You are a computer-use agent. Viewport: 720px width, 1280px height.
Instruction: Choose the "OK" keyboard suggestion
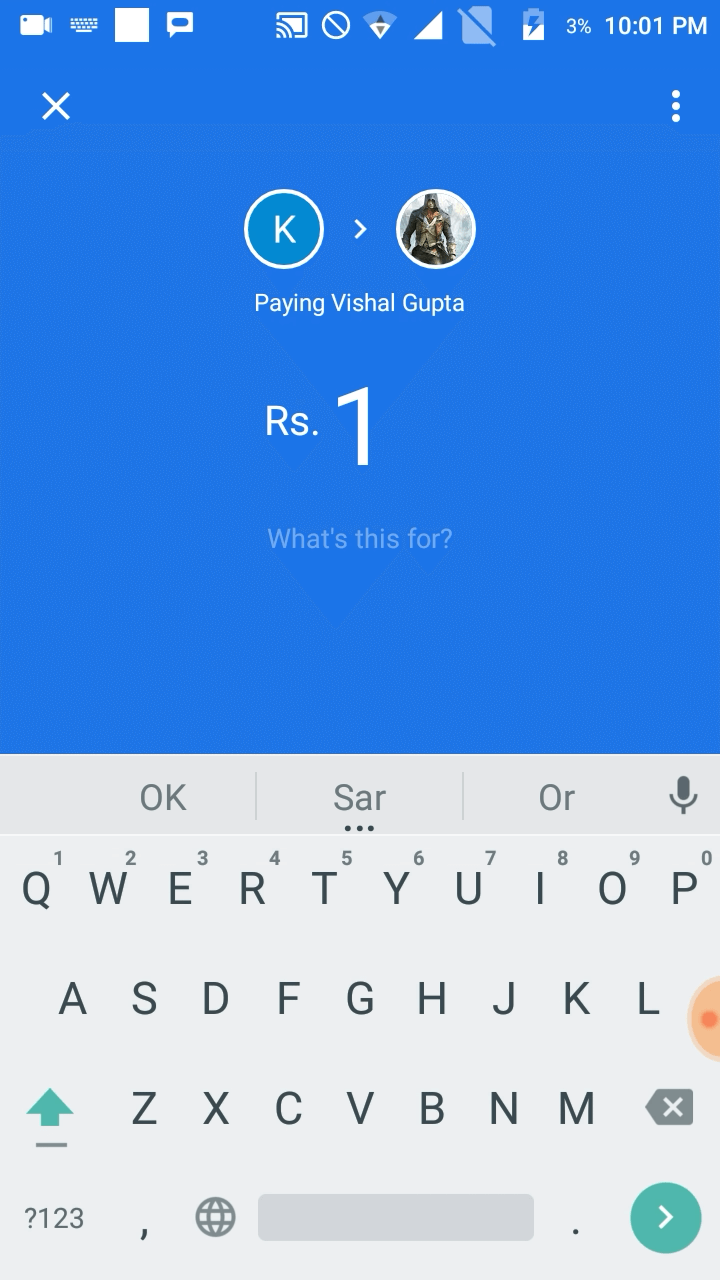(163, 797)
